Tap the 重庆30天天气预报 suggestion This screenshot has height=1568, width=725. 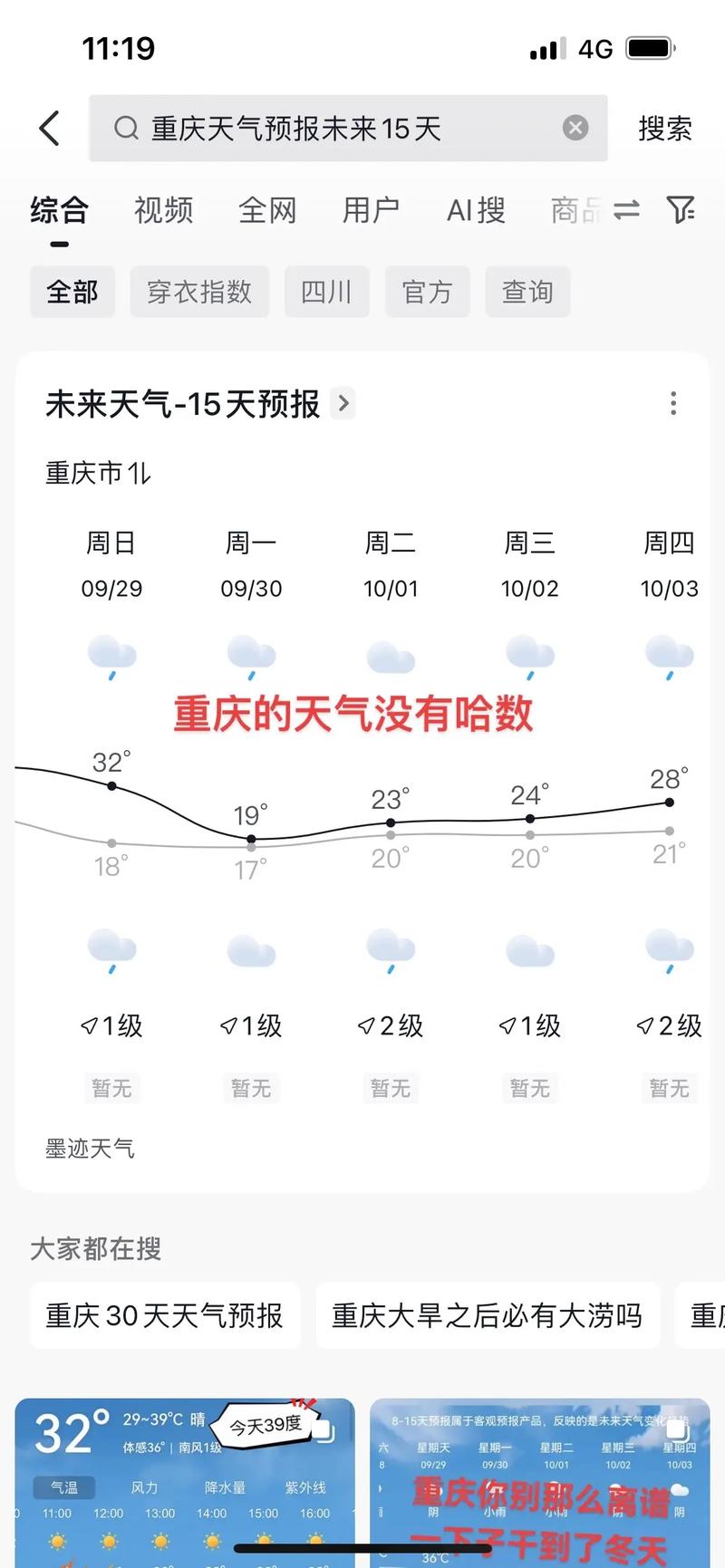pyautogui.click(x=164, y=1315)
